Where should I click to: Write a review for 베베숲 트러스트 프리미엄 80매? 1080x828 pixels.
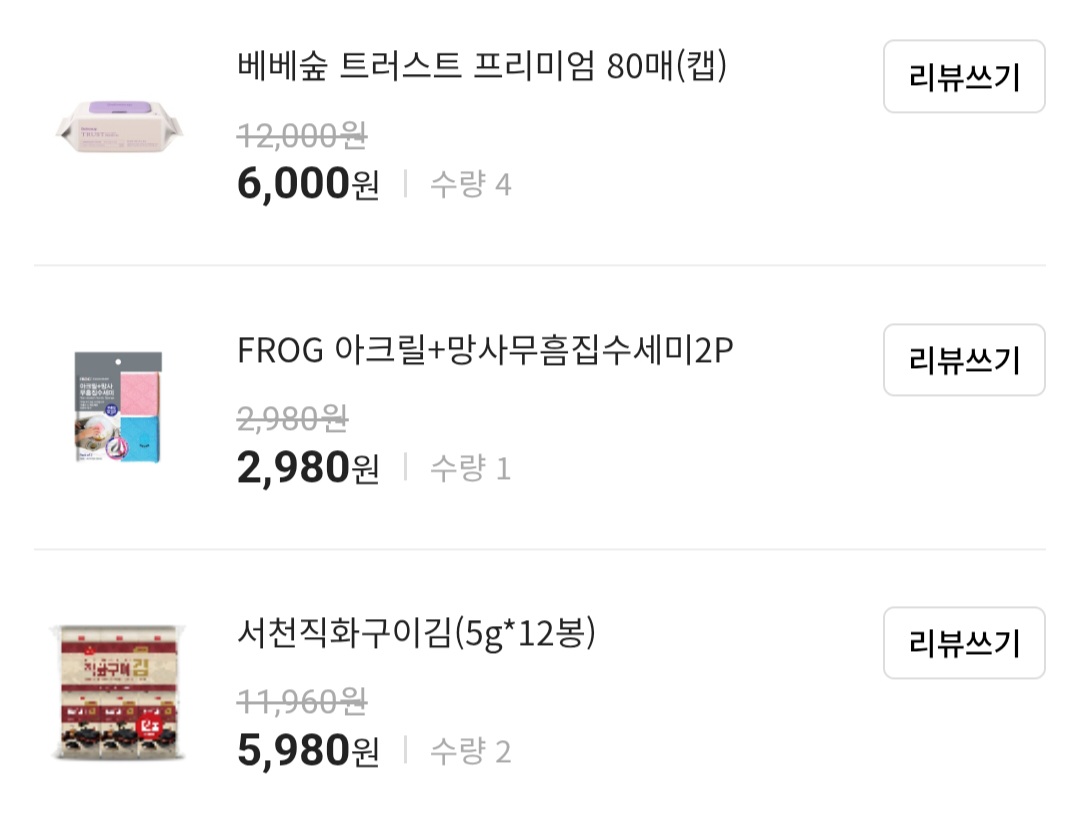[963, 77]
